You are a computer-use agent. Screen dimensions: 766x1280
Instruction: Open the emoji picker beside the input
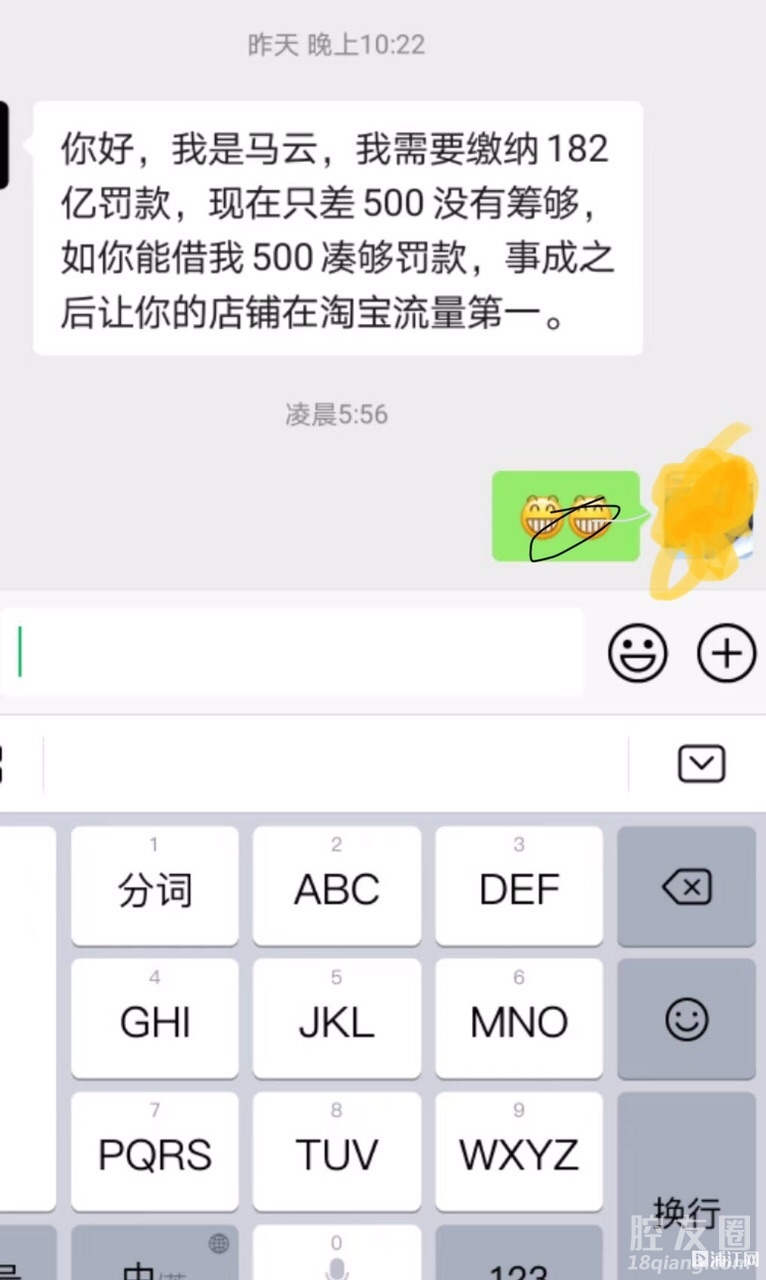(x=637, y=654)
